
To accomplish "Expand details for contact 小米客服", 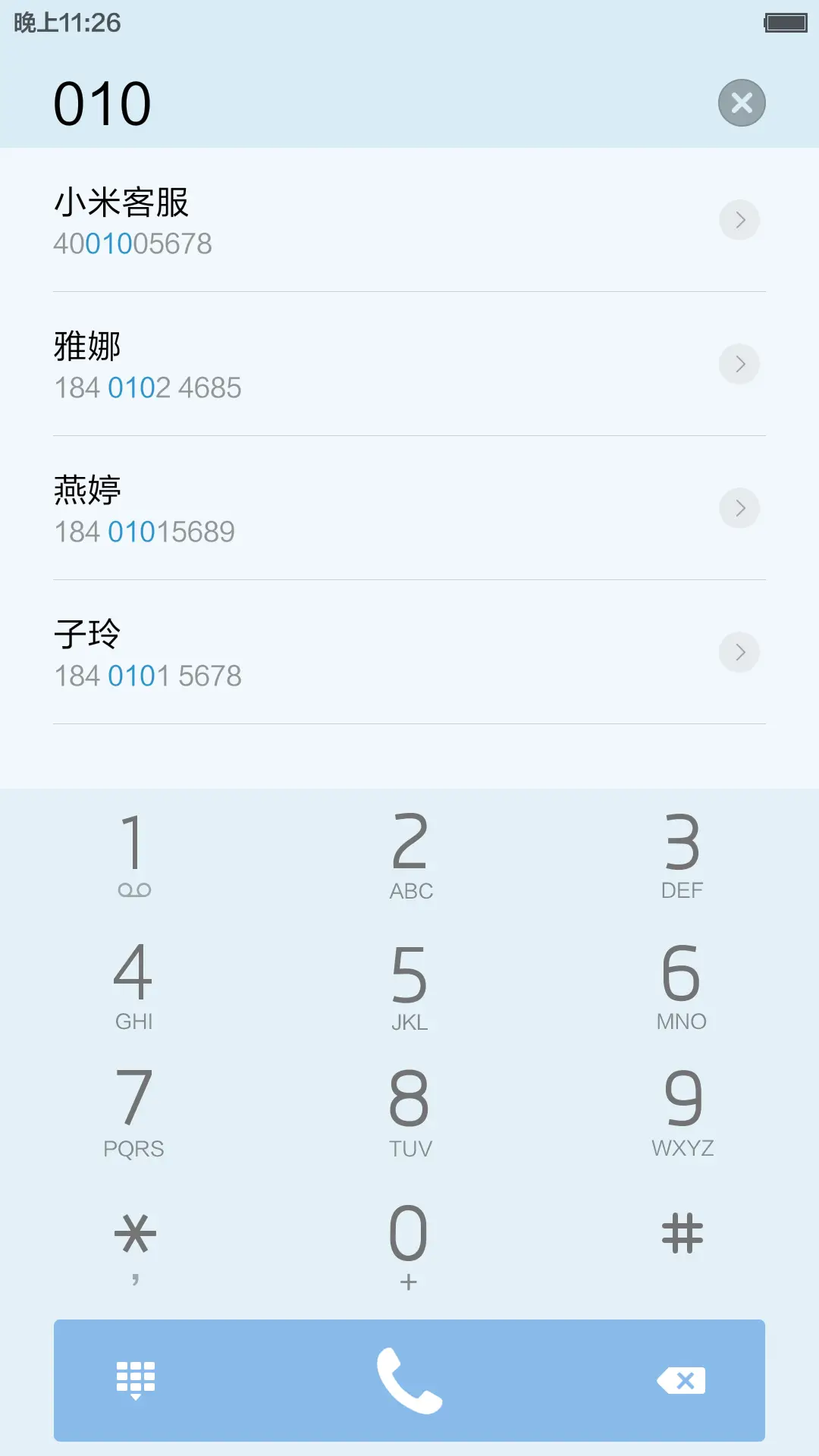I will (x=739, y=220).
